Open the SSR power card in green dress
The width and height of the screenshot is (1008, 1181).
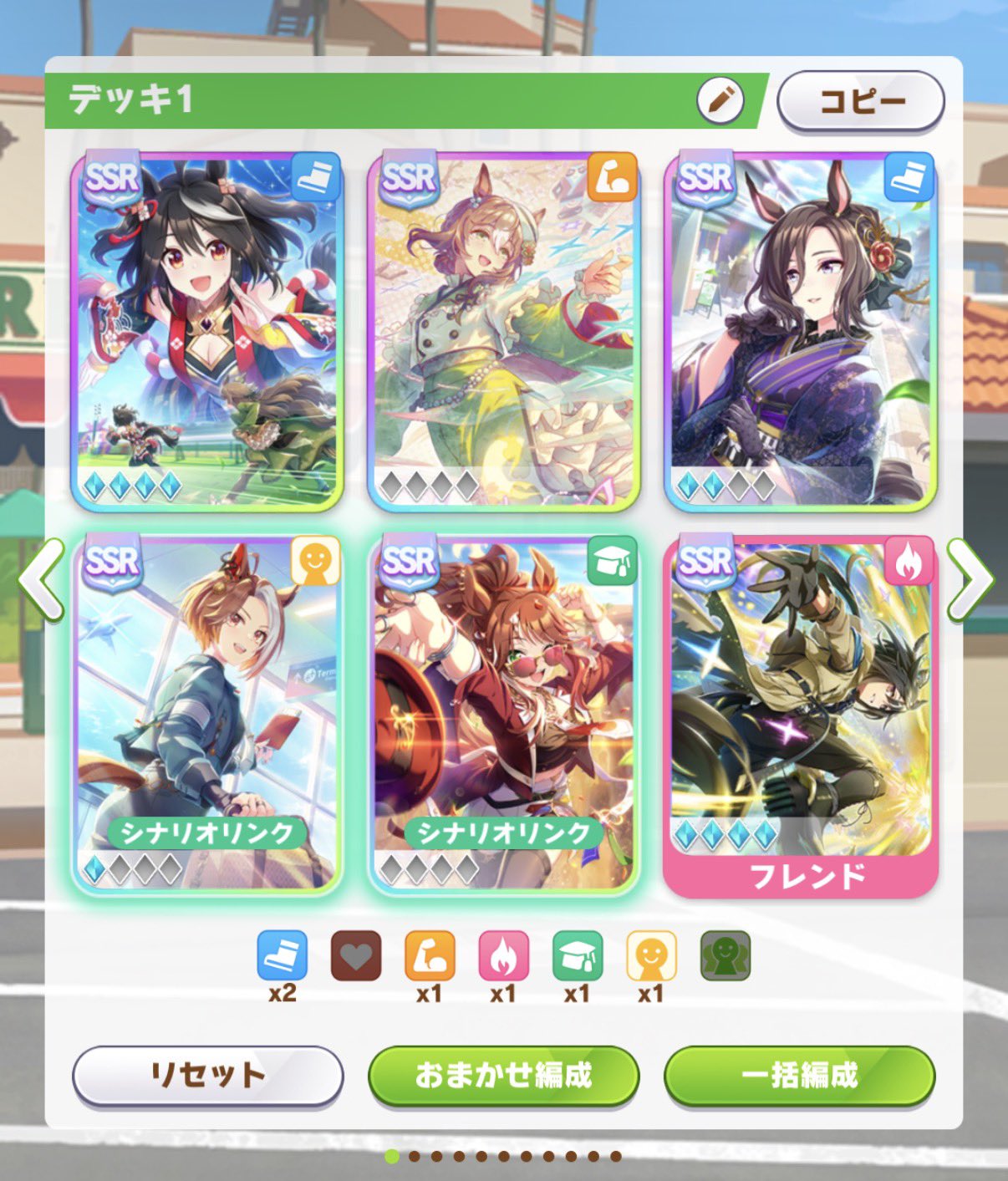coord(503,331)
